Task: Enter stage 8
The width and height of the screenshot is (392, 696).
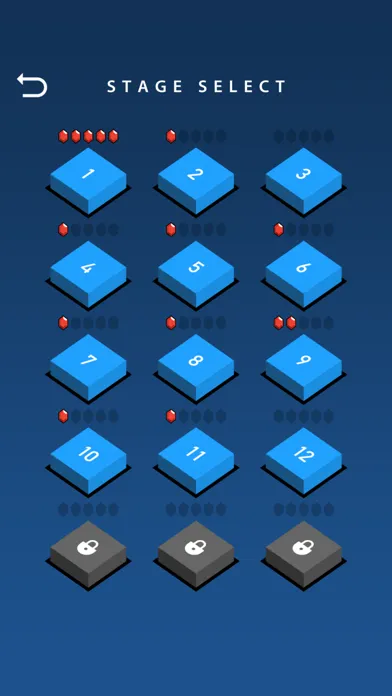Action: tap(196, 368)
